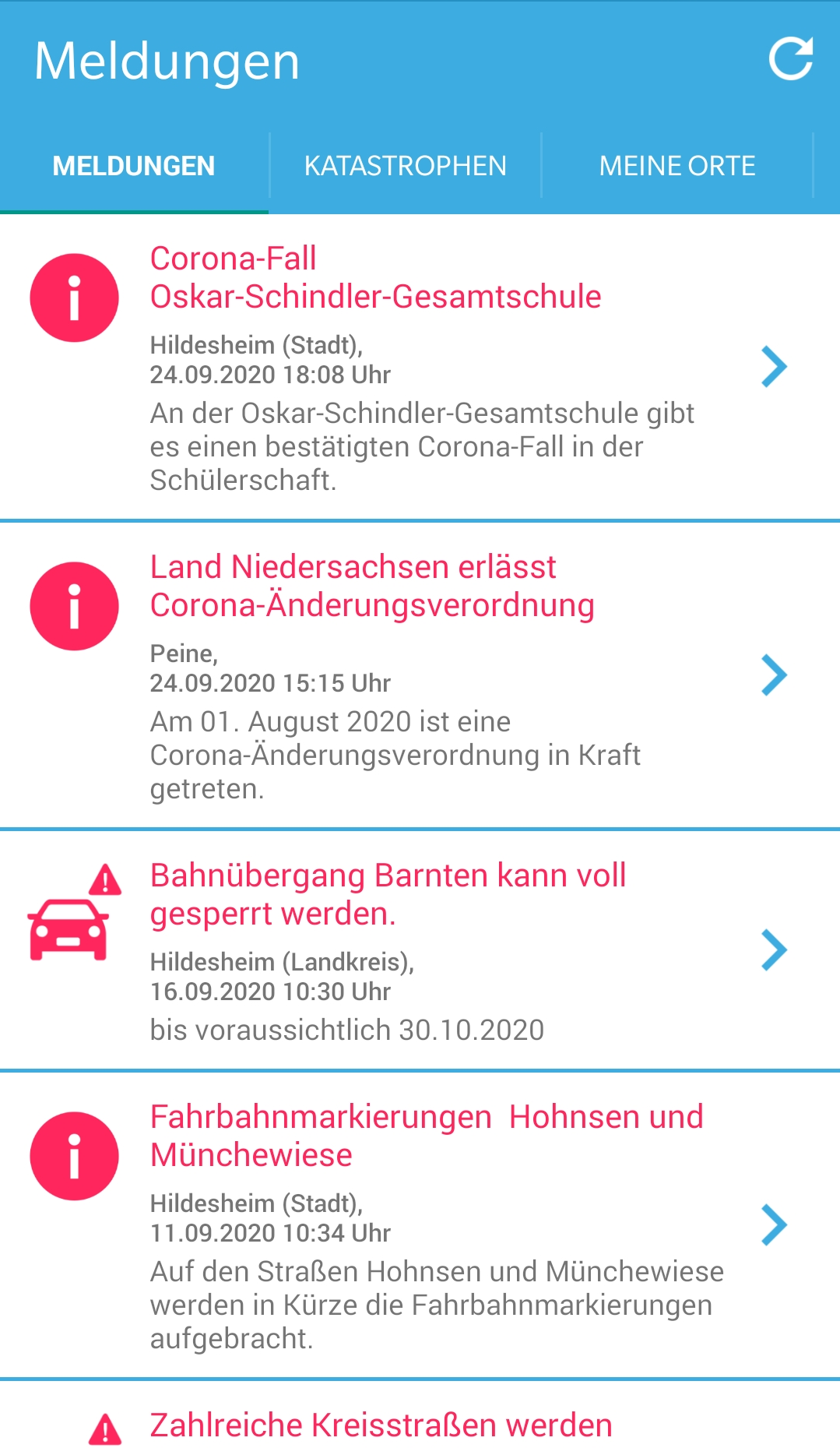
Task: Open the Corona-Fall Oskar-Schindler-Gesamtschule alert
Action: [x=420, y=367]
